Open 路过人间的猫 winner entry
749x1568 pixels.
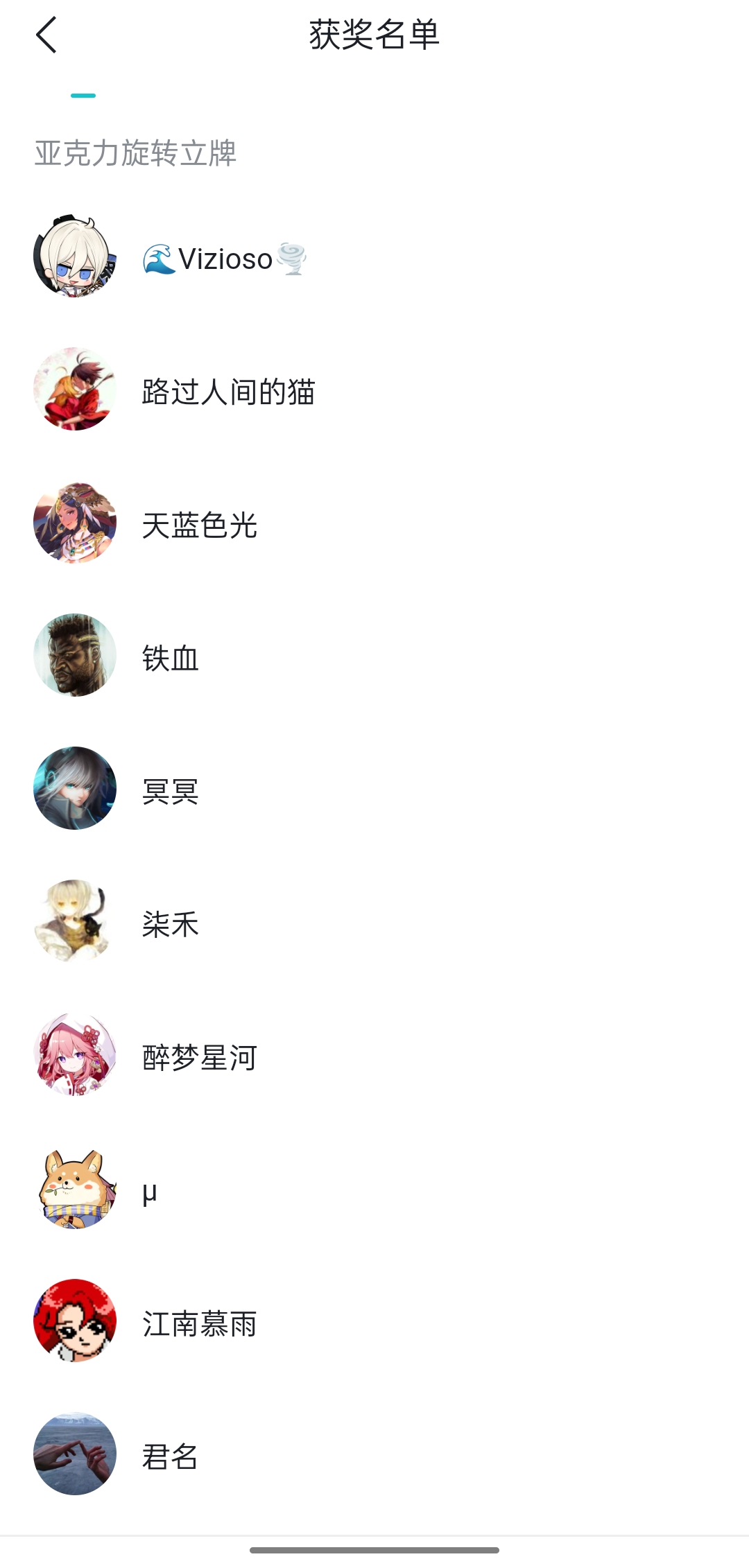(374, 390)
